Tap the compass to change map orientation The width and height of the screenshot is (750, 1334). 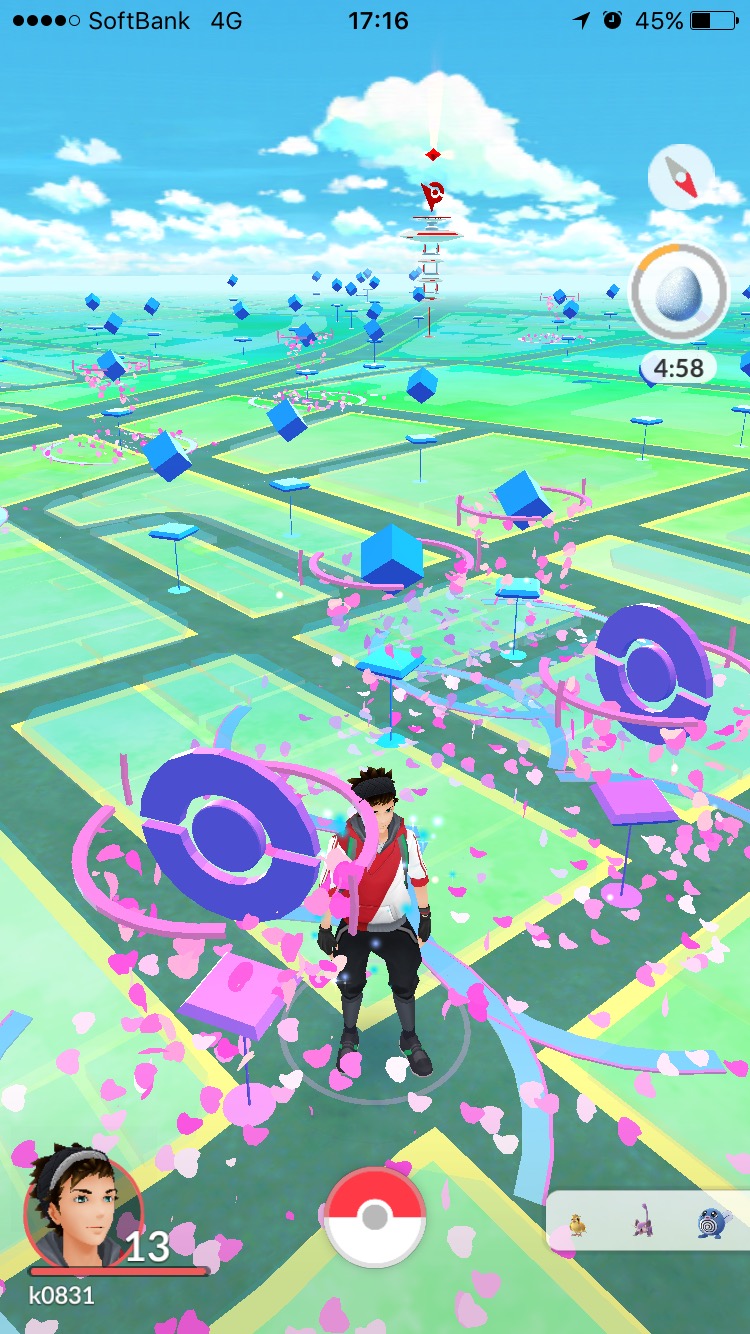coord(681,178)
